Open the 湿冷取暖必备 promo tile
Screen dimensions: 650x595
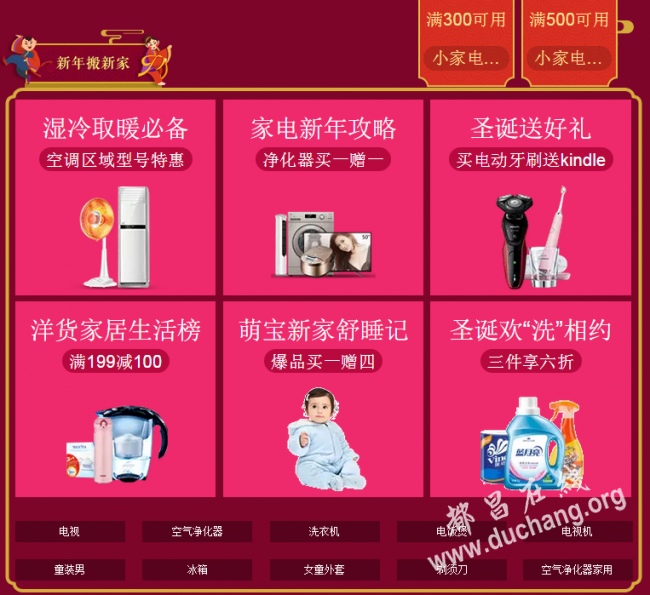pyautogui.click(x=115, y=197)
